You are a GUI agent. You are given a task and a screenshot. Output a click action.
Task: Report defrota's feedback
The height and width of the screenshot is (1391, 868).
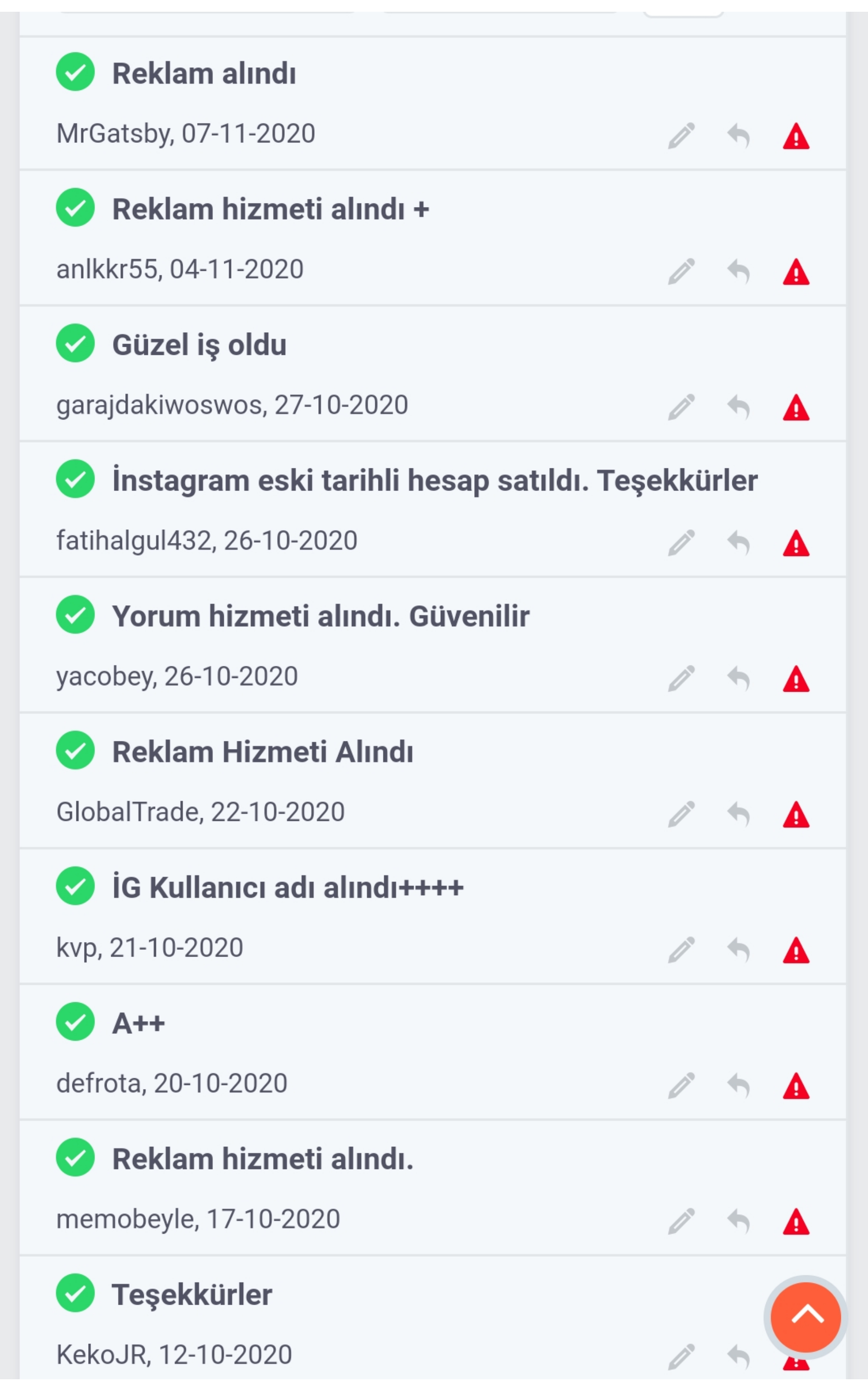tap(796, 1085)
